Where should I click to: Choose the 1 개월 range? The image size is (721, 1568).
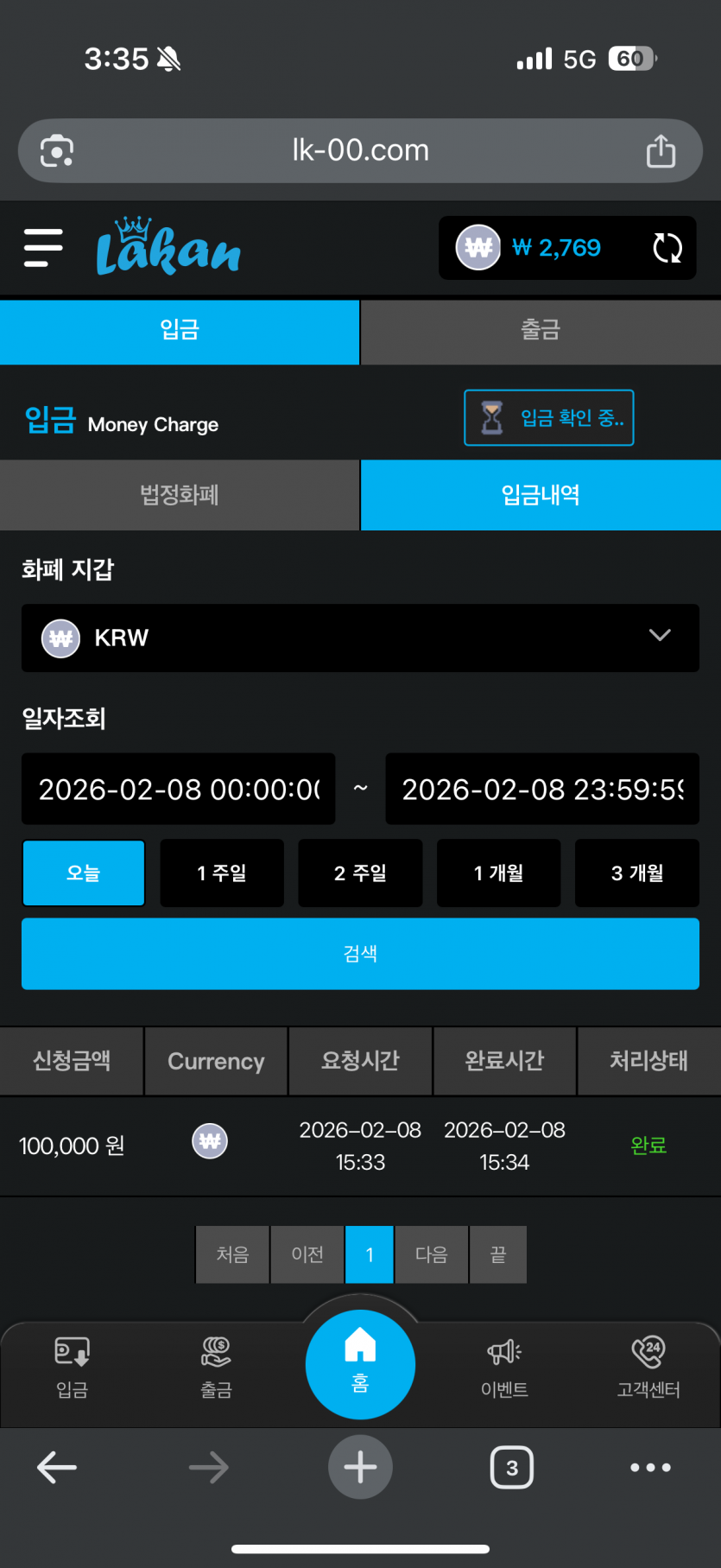(498, 873)
